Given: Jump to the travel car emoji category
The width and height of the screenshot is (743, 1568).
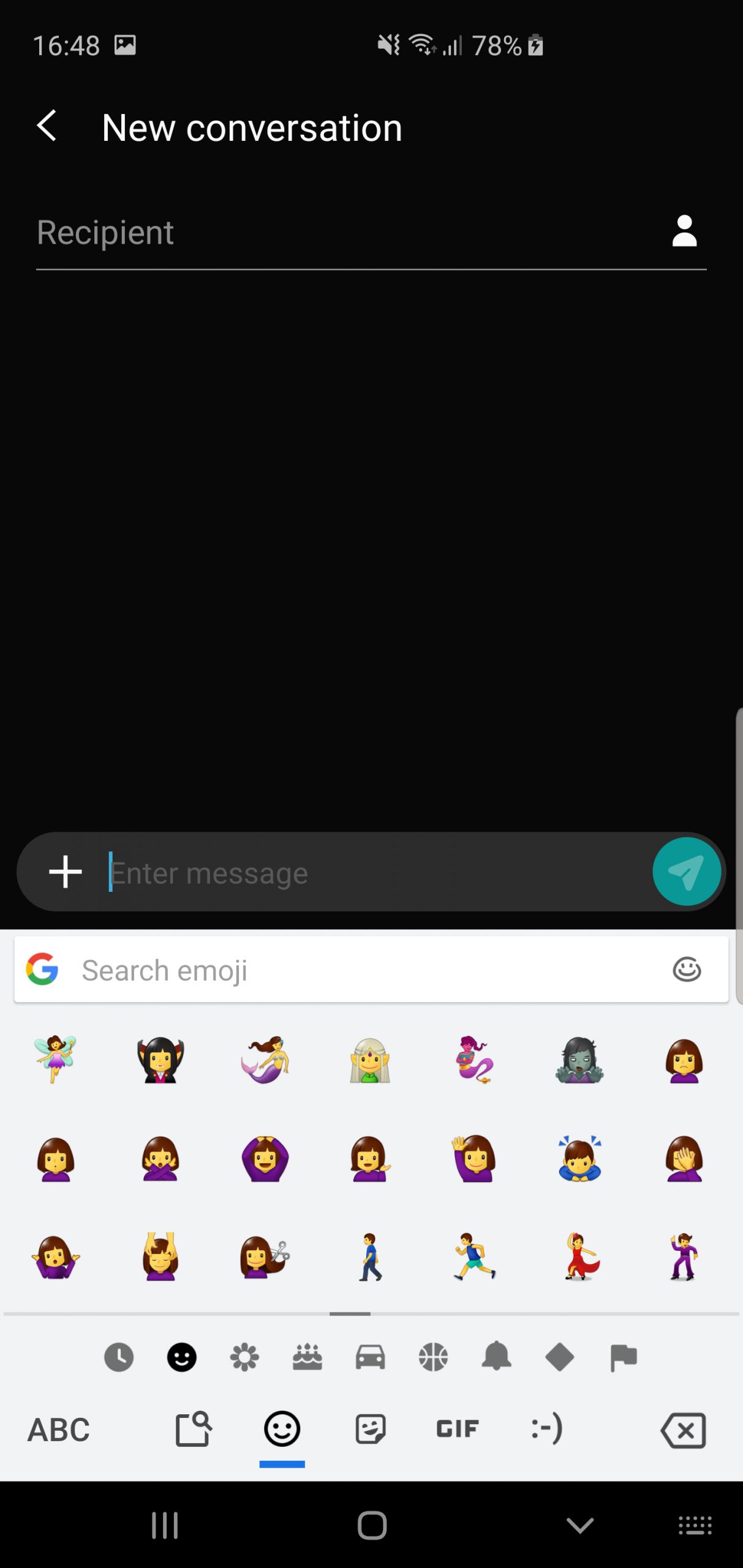Looking at the screenshot, I should pos(370,1357).
